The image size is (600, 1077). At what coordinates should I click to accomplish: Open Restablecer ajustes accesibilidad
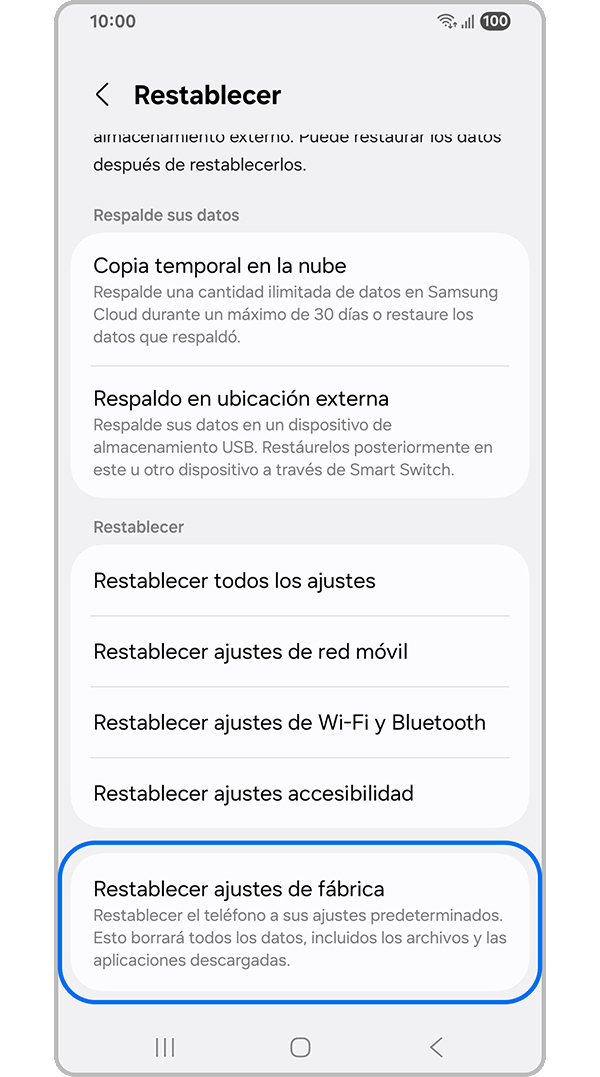pos(300,794)
